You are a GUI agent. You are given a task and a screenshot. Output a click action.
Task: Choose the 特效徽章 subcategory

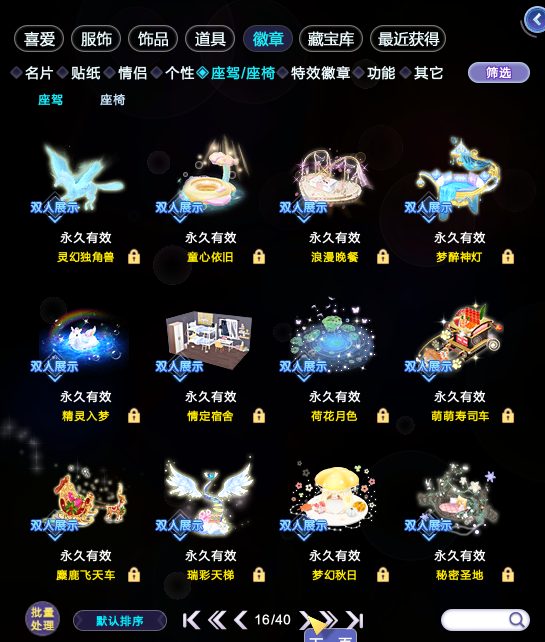click(x=320, y=73)
